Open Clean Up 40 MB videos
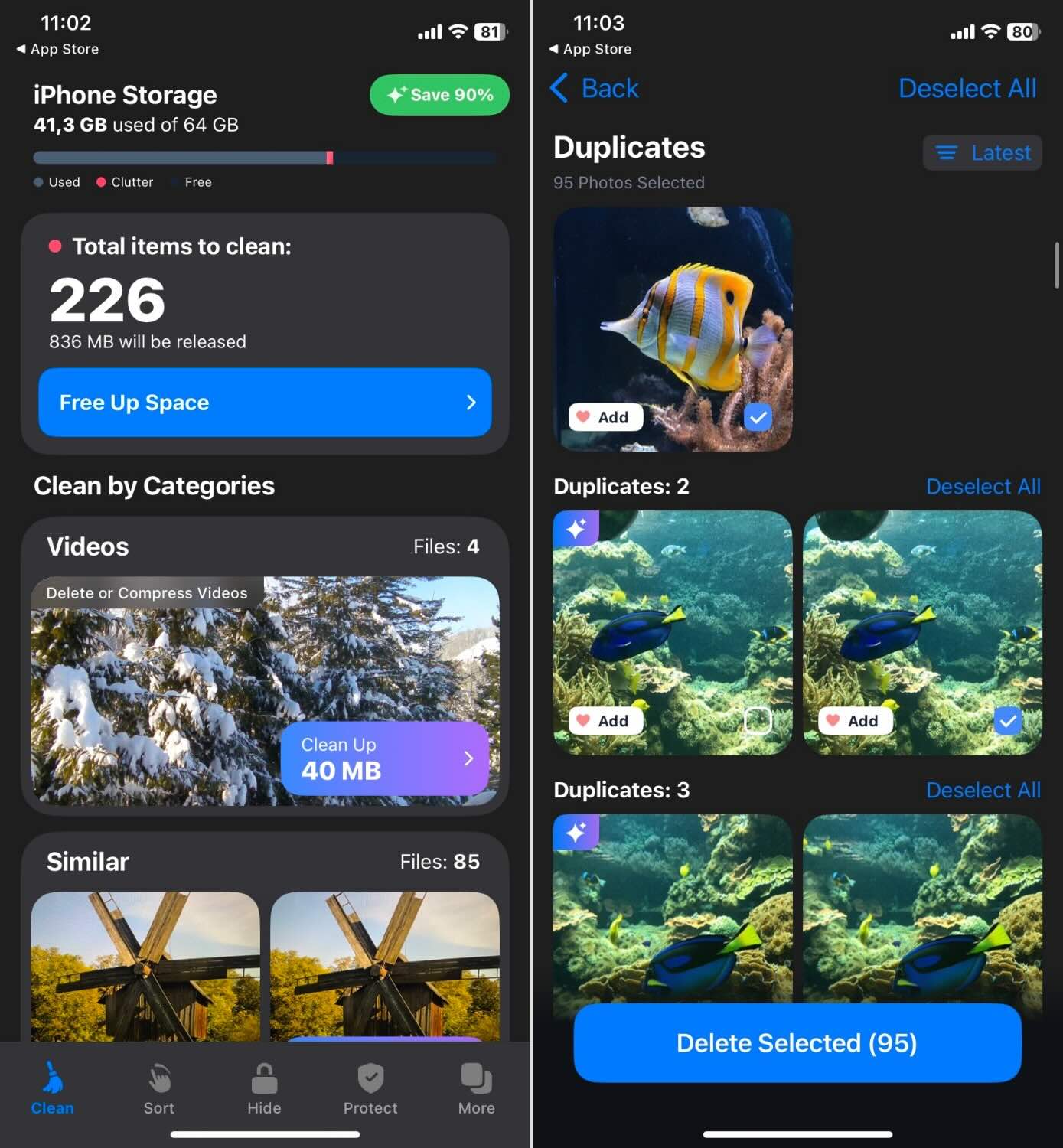The image size is (1063, 1148). (x=385, y=758)
